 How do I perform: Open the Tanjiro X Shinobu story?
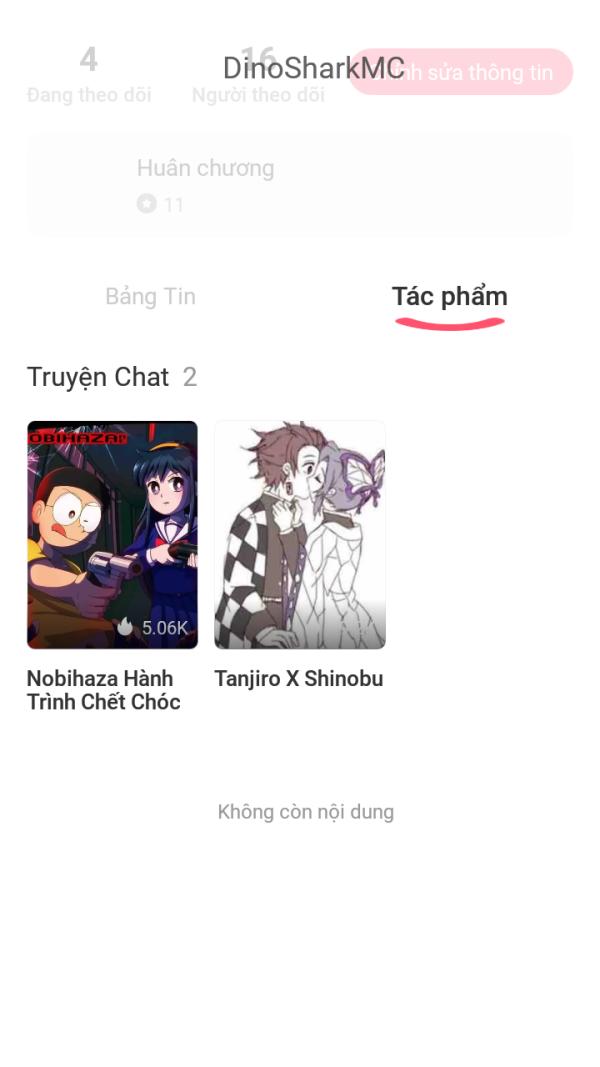point(299,535)
